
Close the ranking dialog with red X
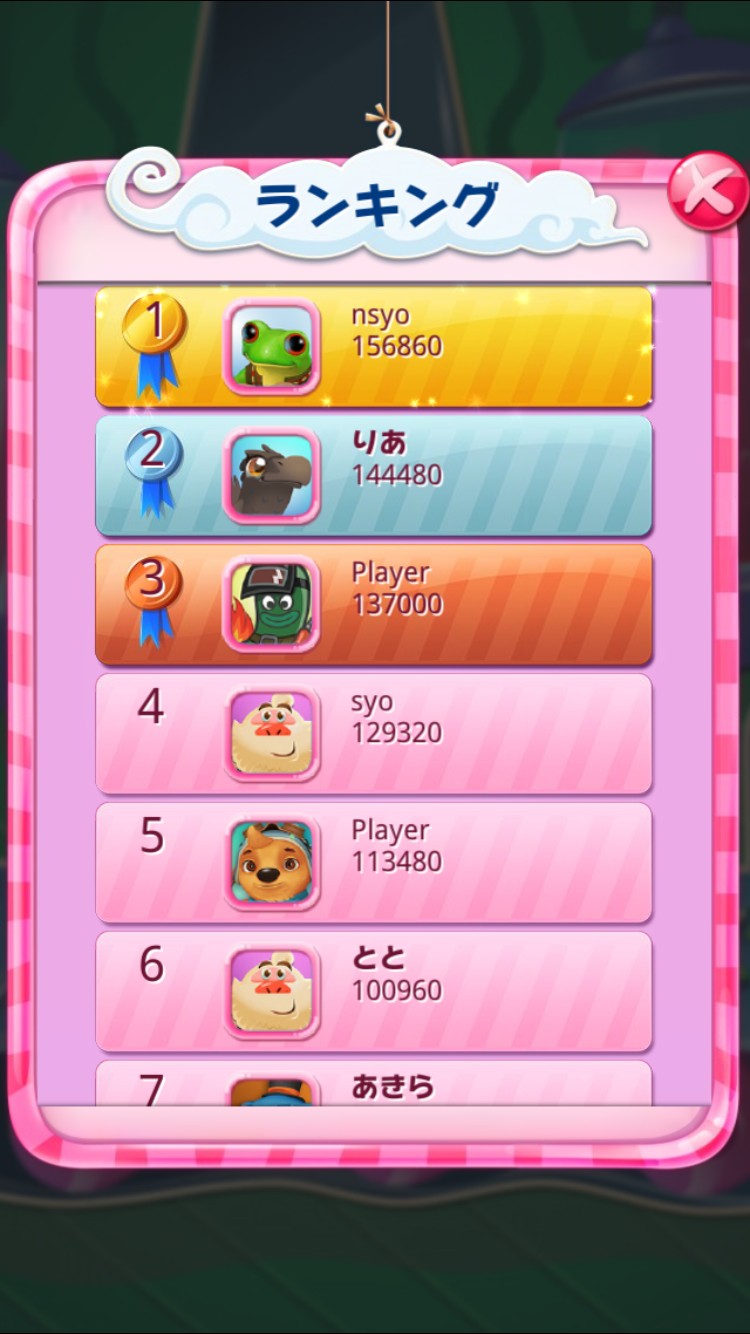coord(707,190)
